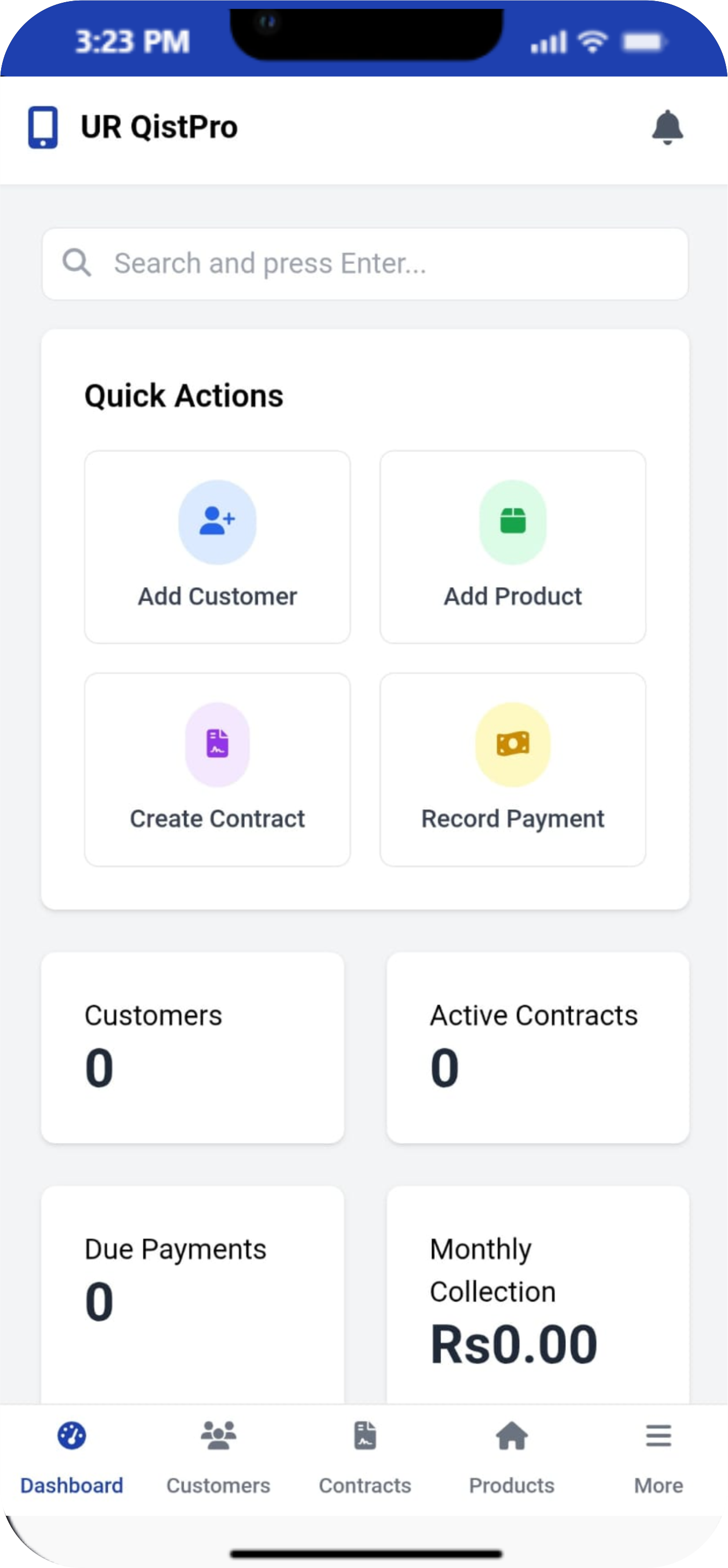
Task: Tap the Add Customer card
Action: click(217, 546)
